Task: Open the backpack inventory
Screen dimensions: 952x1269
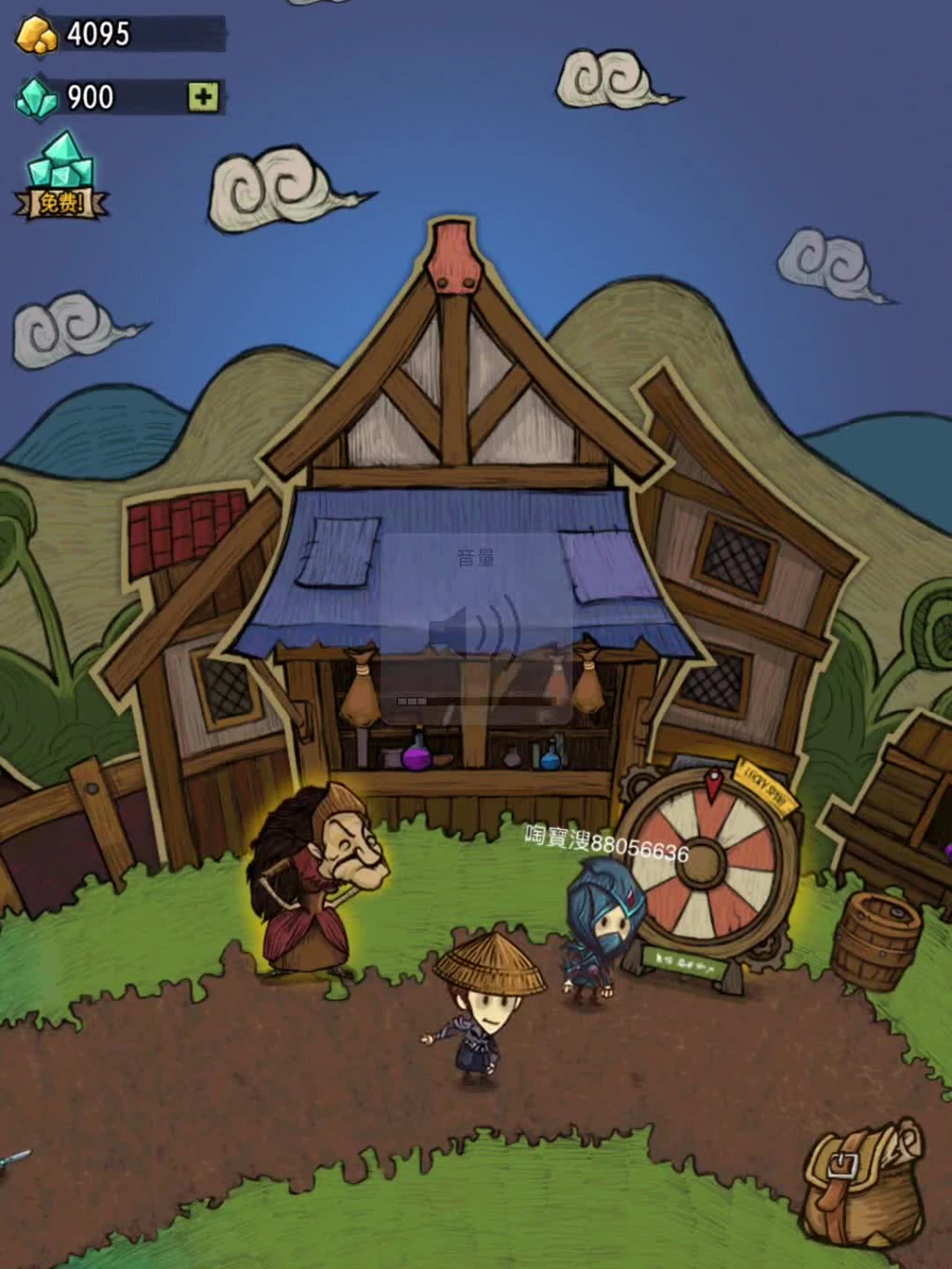Action: 864,1183
